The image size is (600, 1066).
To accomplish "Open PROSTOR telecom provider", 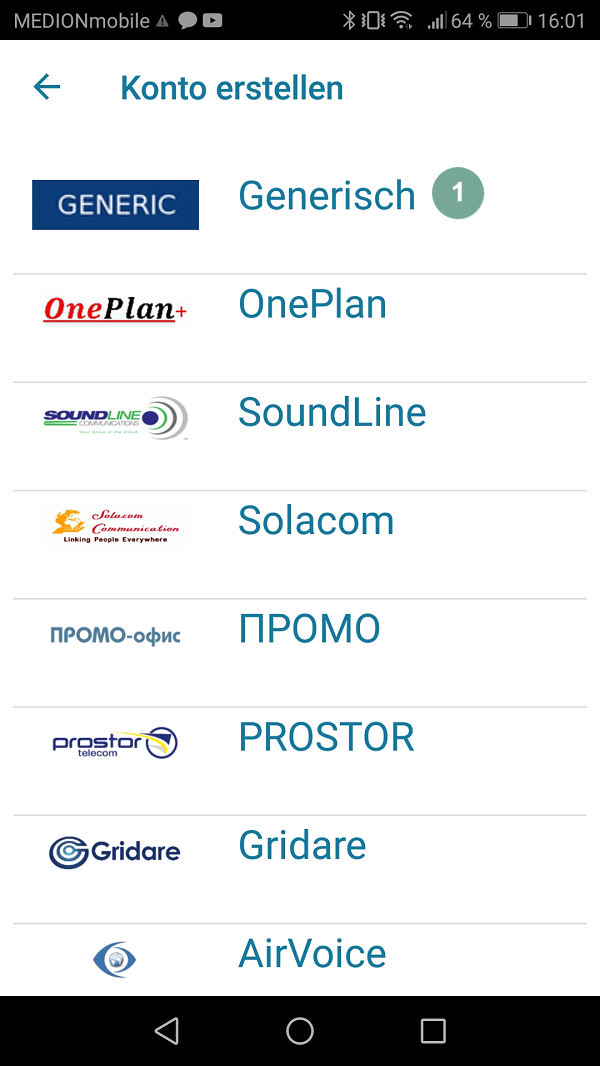I will click(x=300, y=761).
